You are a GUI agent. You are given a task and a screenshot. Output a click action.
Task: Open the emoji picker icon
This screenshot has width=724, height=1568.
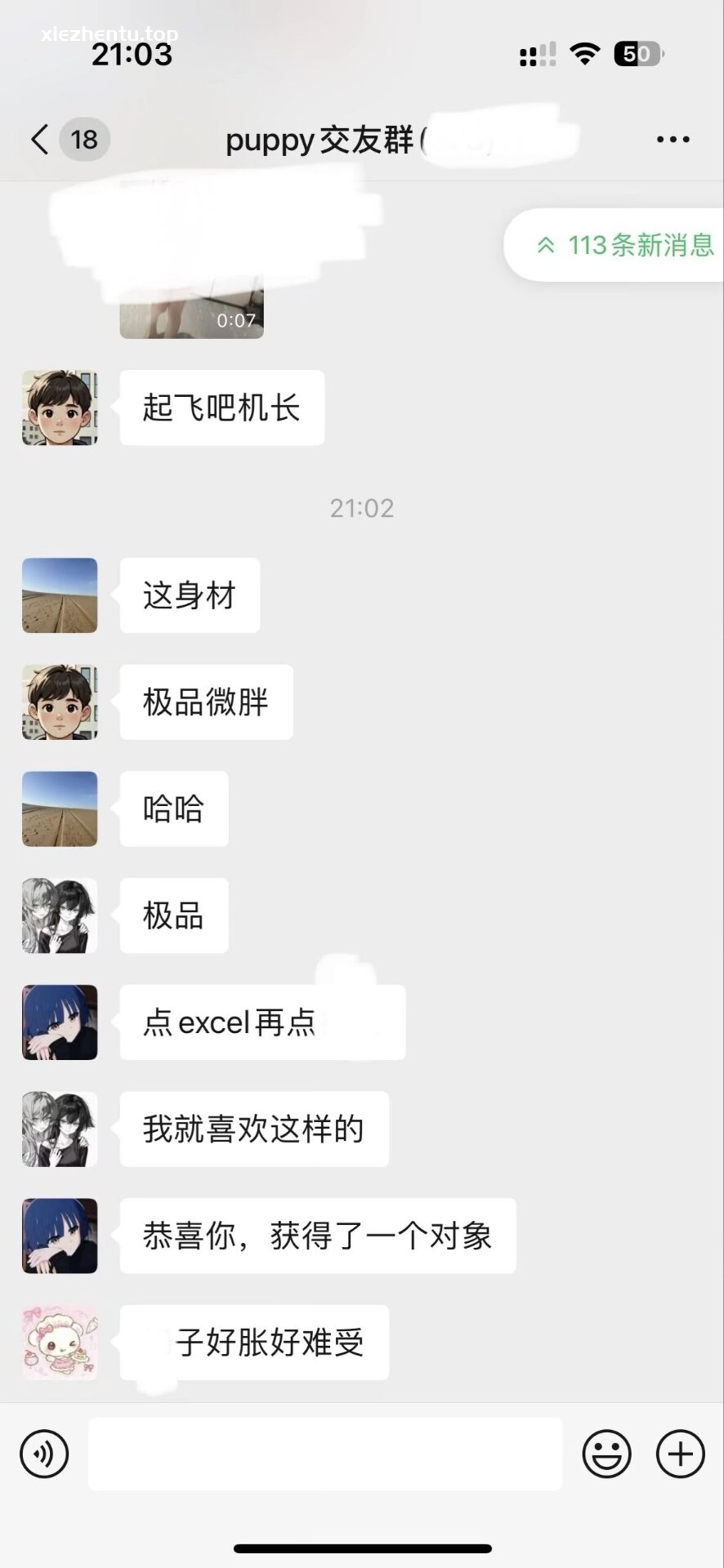point(605,1454)
